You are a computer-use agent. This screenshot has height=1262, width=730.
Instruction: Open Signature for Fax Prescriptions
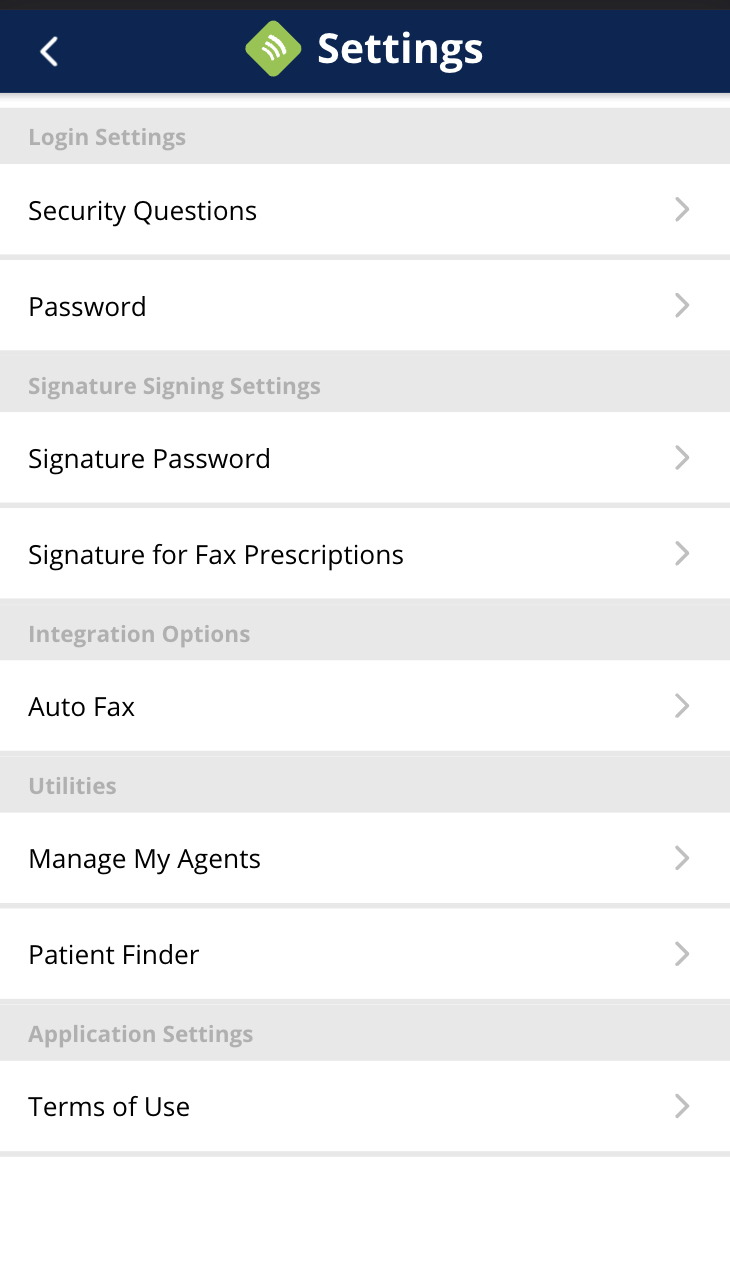[364, 554]
